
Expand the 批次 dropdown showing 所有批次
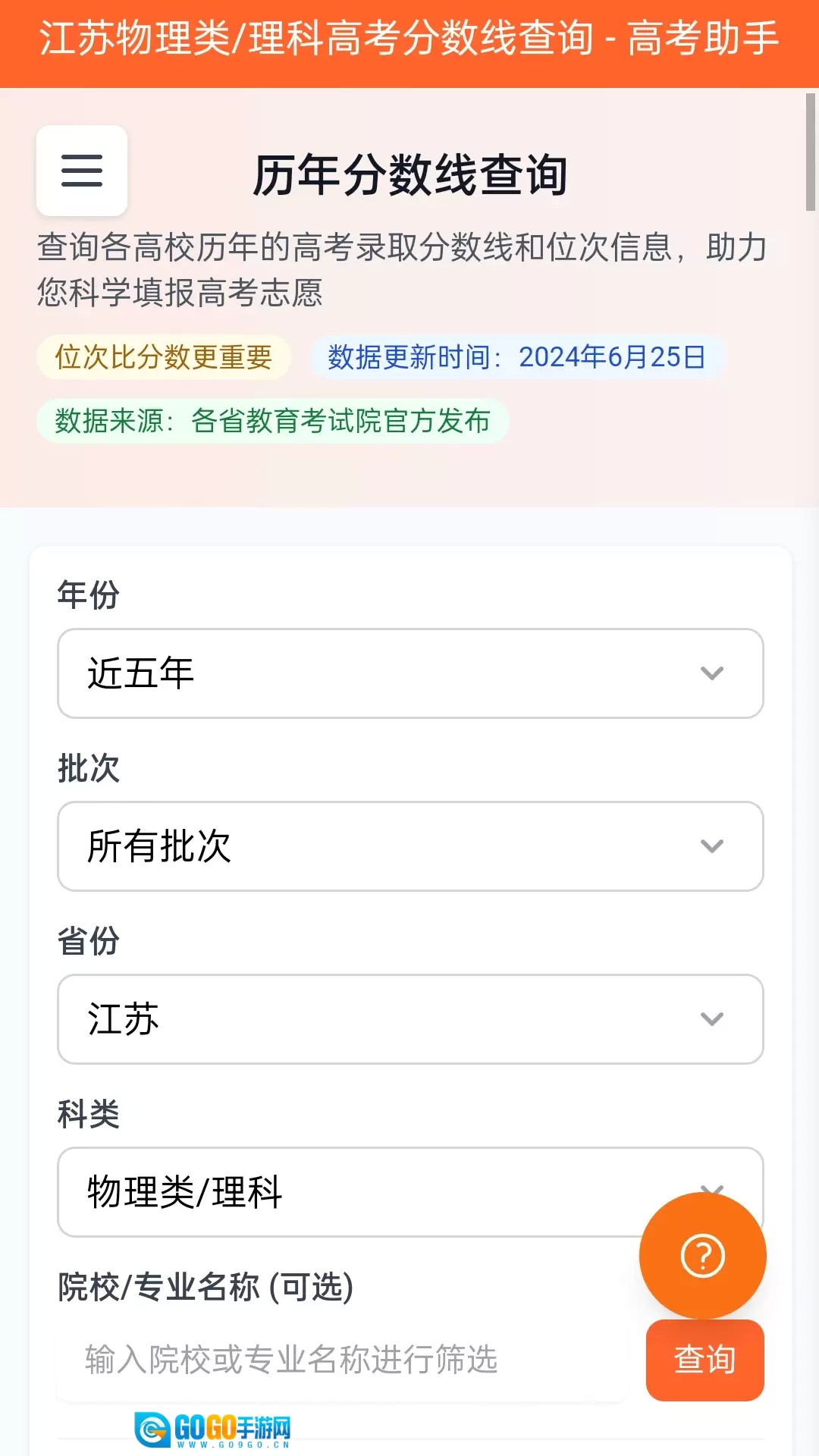click(409, 846)
